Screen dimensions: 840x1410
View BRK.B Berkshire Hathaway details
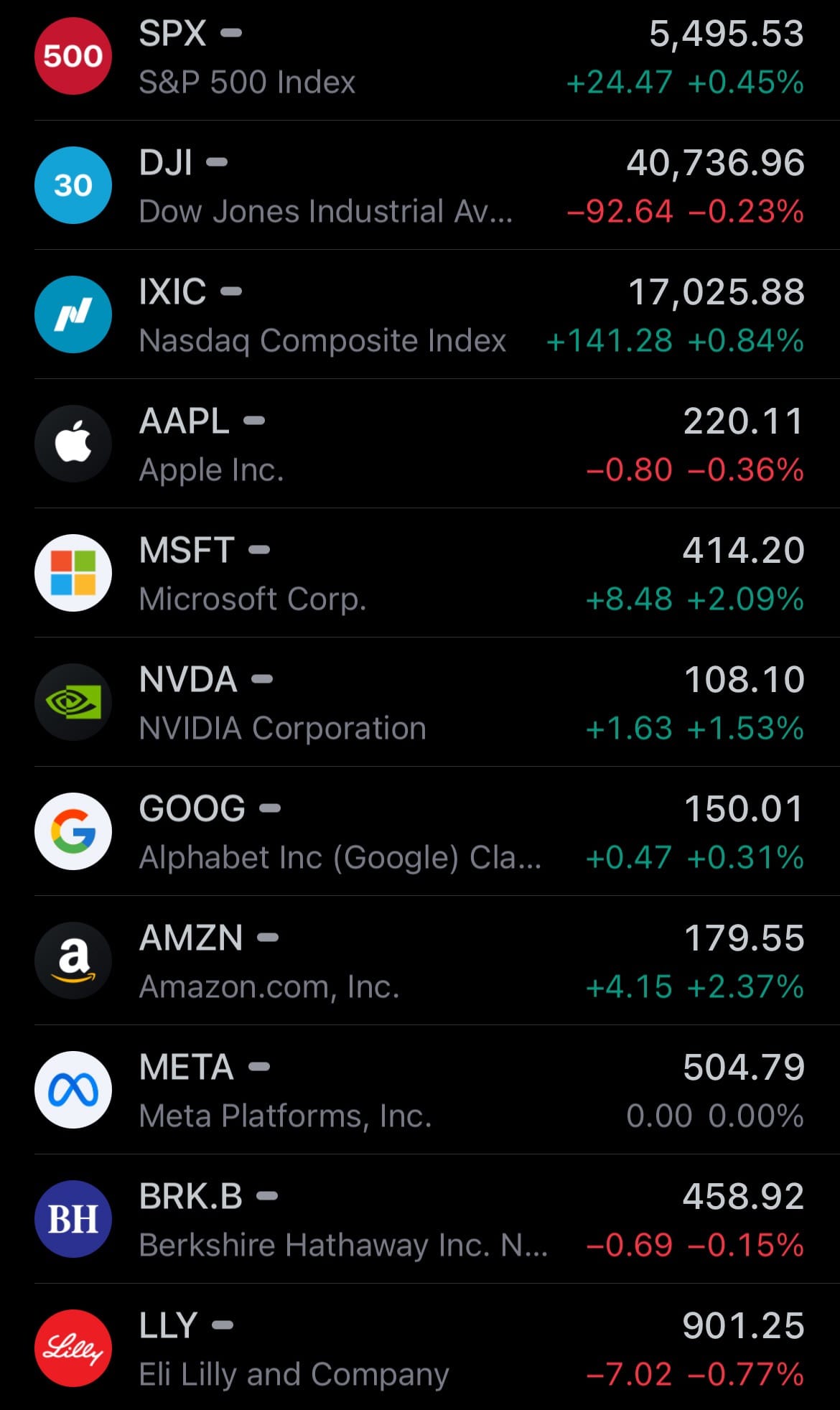tap(420, 1220)
